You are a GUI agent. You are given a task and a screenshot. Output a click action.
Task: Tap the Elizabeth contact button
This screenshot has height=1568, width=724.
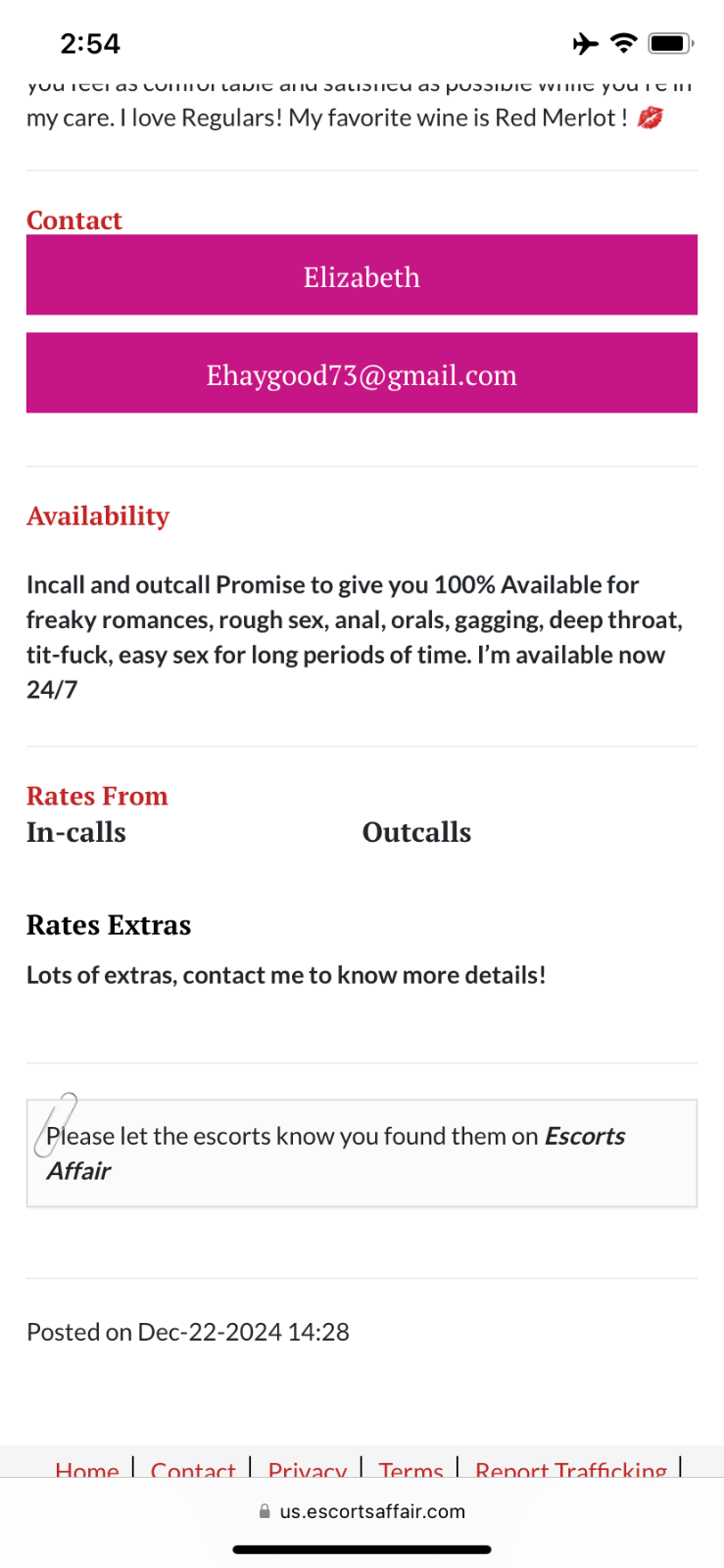(x=362, y=275)
